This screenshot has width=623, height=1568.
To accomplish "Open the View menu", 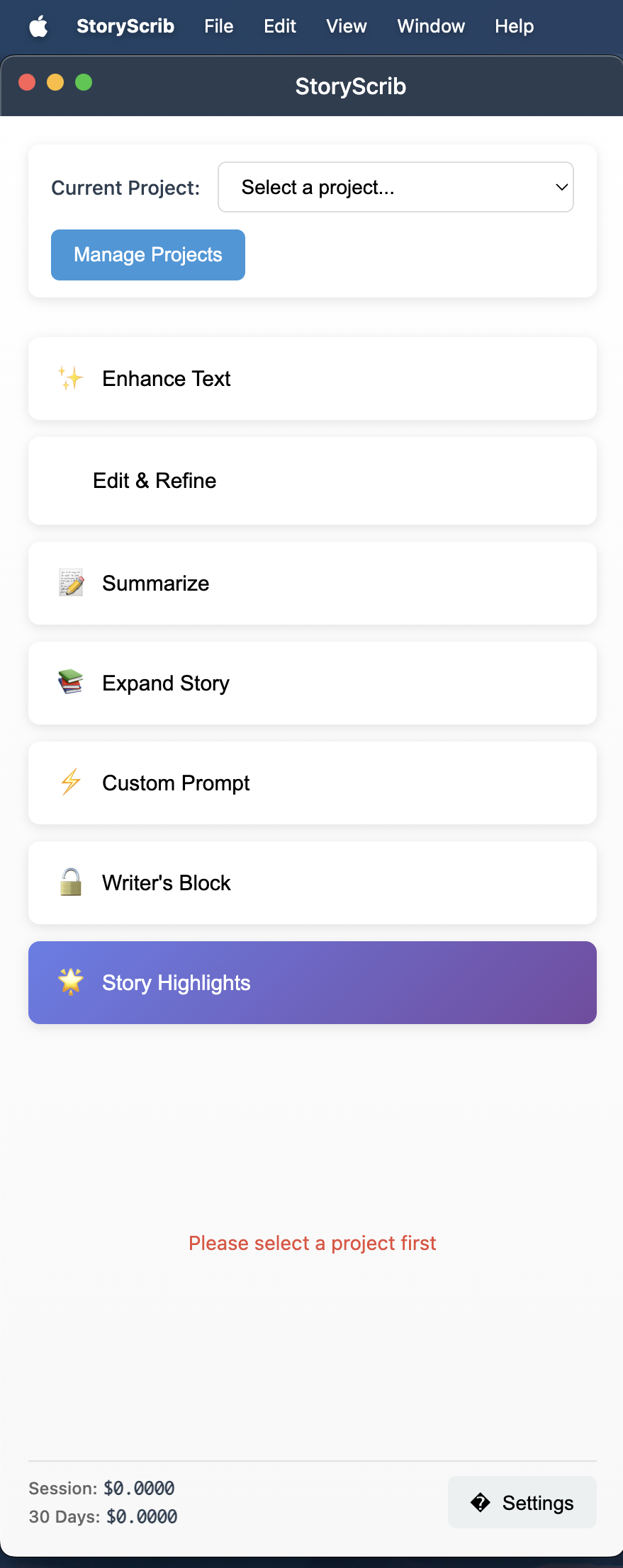I will coord(346,26).
